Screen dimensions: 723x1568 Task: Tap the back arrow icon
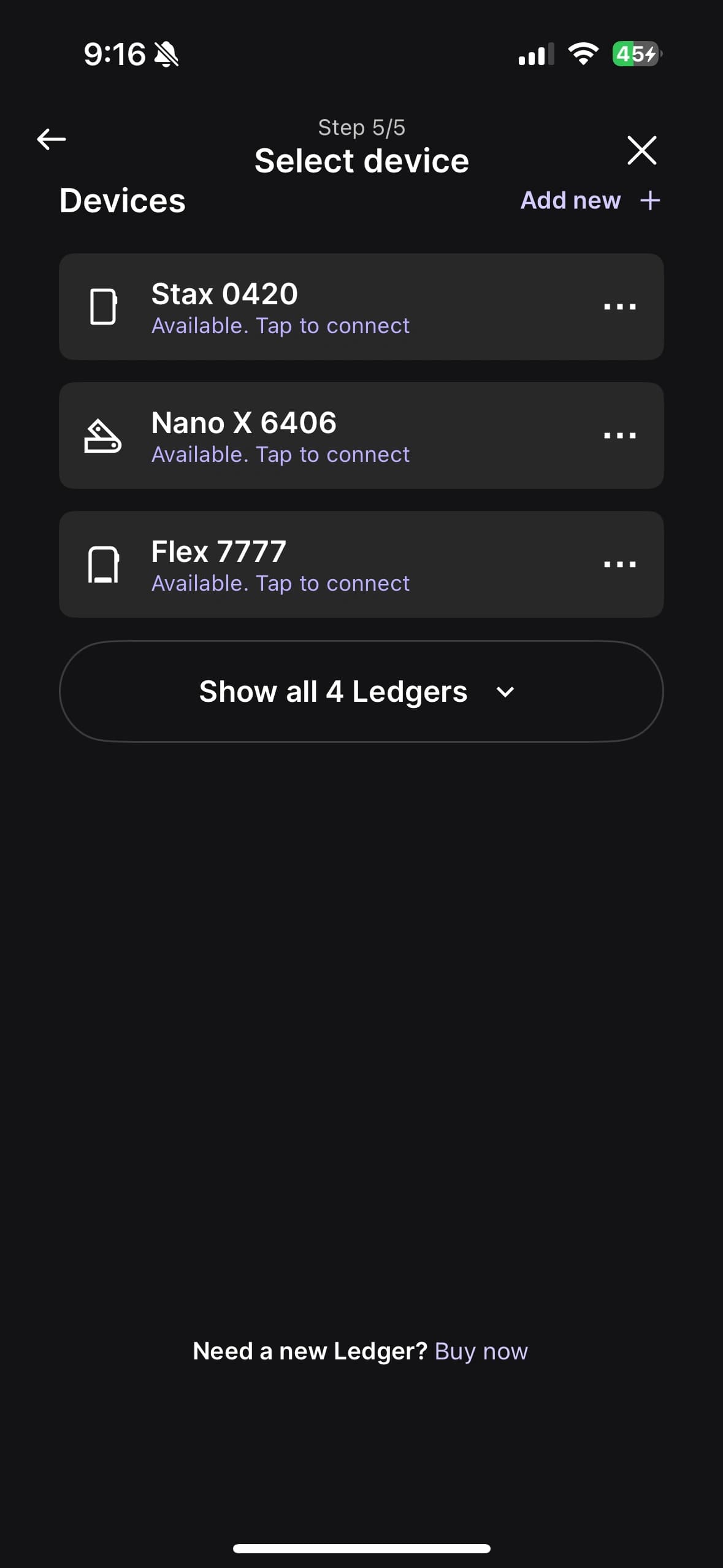coord(51,139)
